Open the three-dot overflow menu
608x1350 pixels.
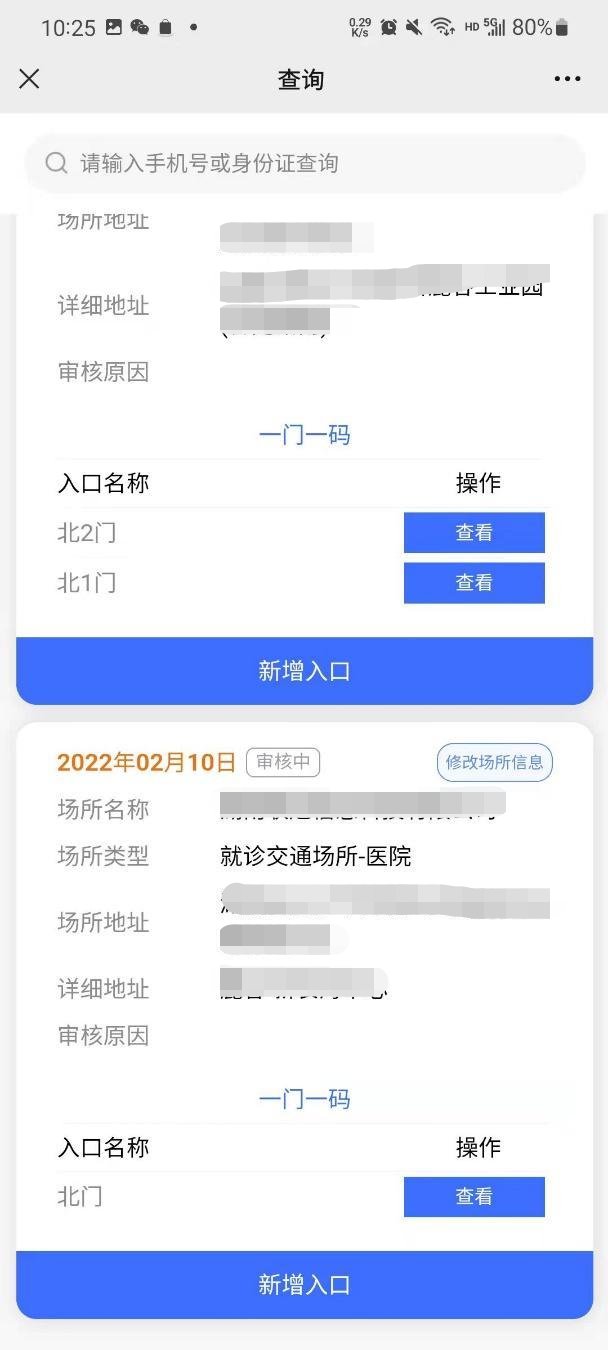(567, 79)
